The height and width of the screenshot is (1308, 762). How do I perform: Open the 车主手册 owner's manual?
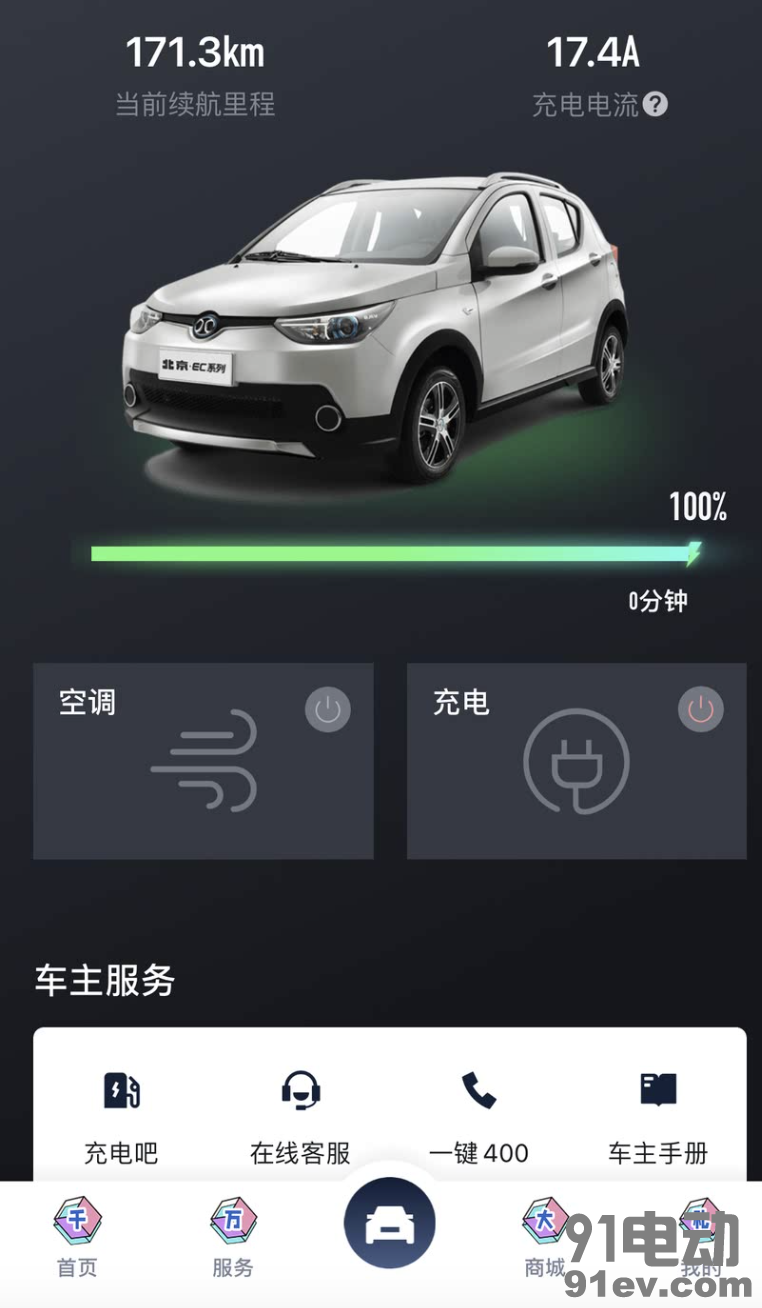pyautogui.click(x=658, y=1115)
